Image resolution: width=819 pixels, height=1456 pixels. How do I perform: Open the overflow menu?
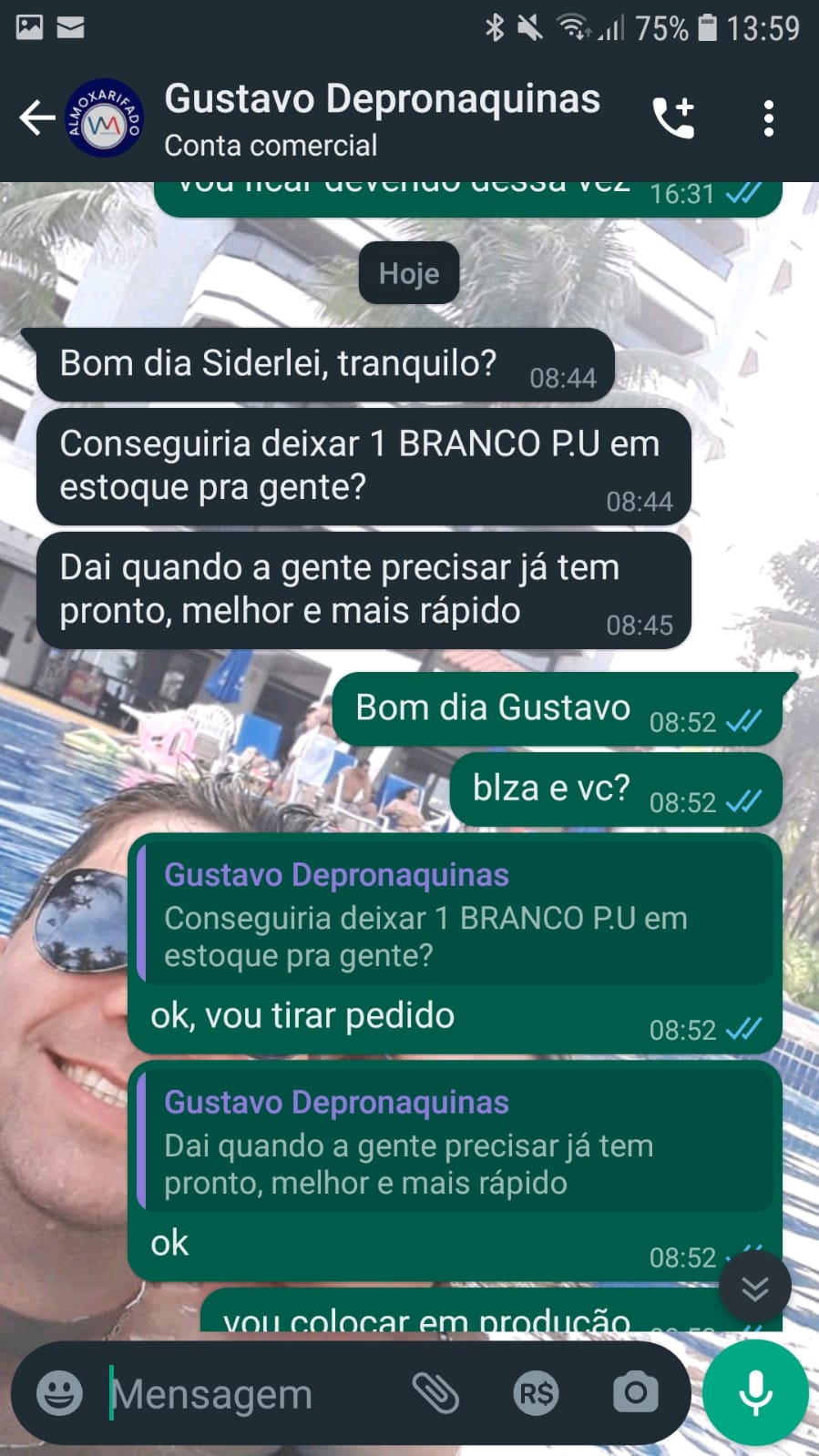[769, 118]
